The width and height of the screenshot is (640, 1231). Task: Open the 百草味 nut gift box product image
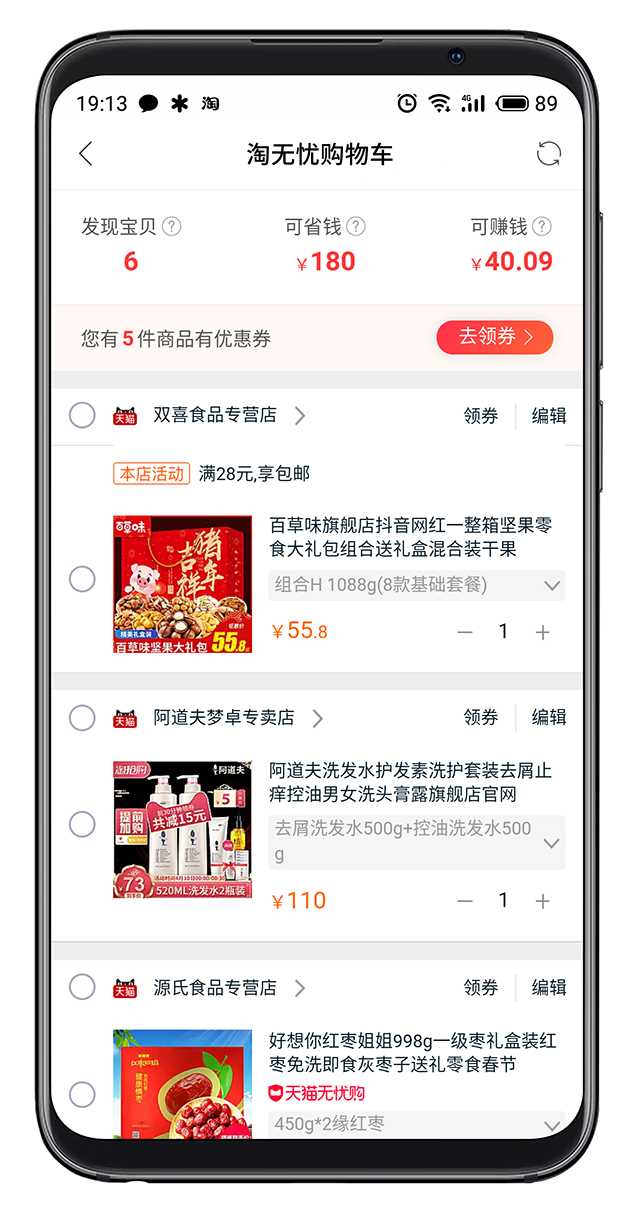pos(182,584)
